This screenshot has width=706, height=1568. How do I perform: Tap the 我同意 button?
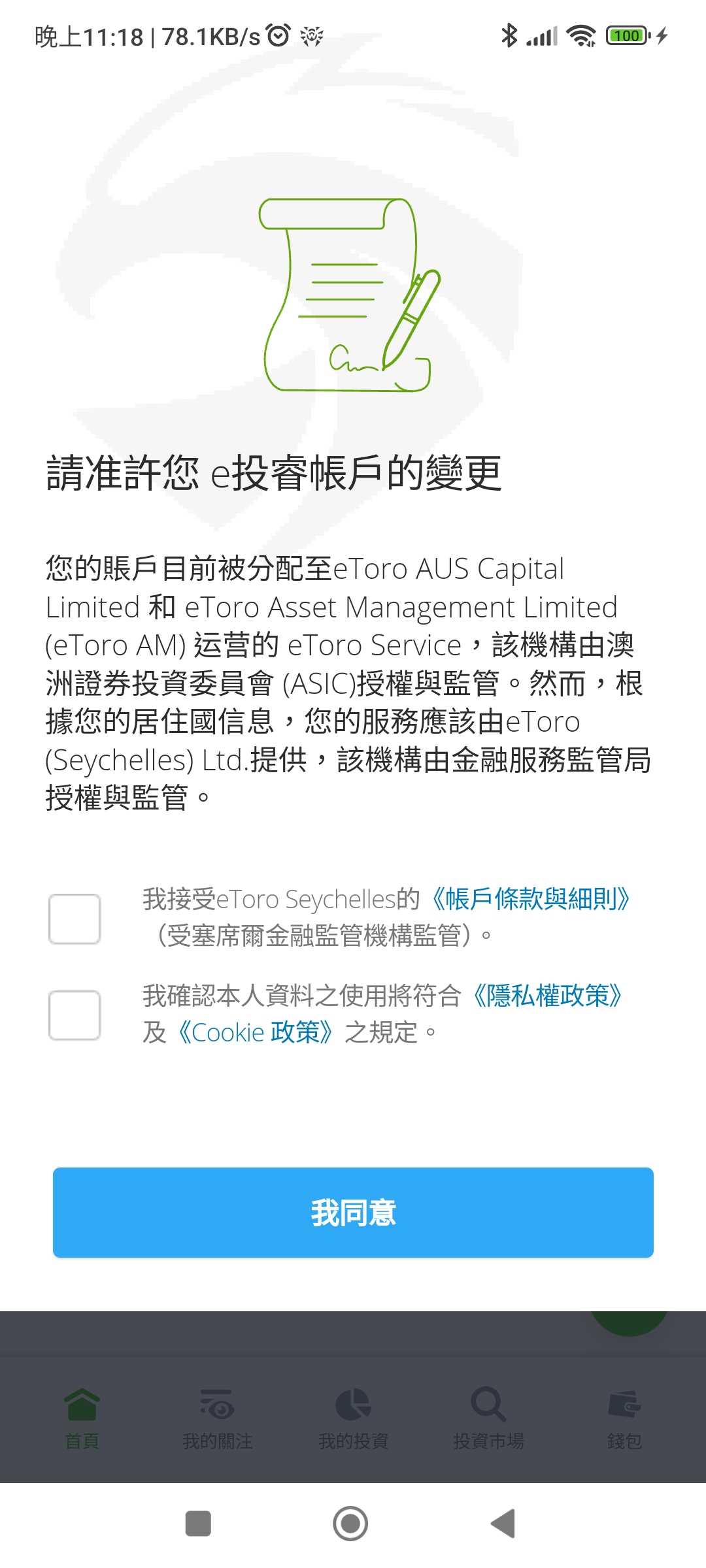353,1213
